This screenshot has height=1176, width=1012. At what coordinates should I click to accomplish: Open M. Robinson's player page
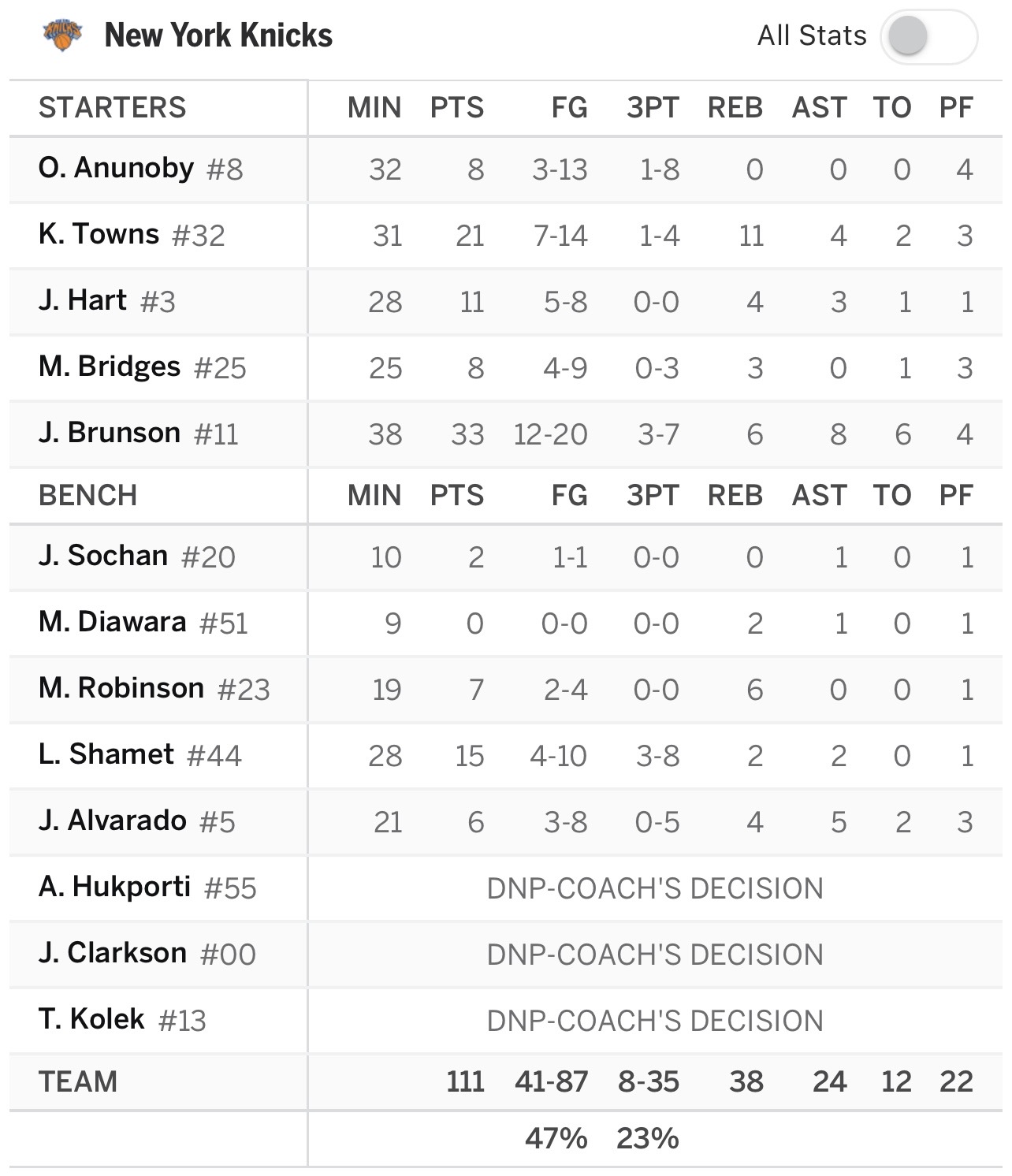click(x=121, y=689)
